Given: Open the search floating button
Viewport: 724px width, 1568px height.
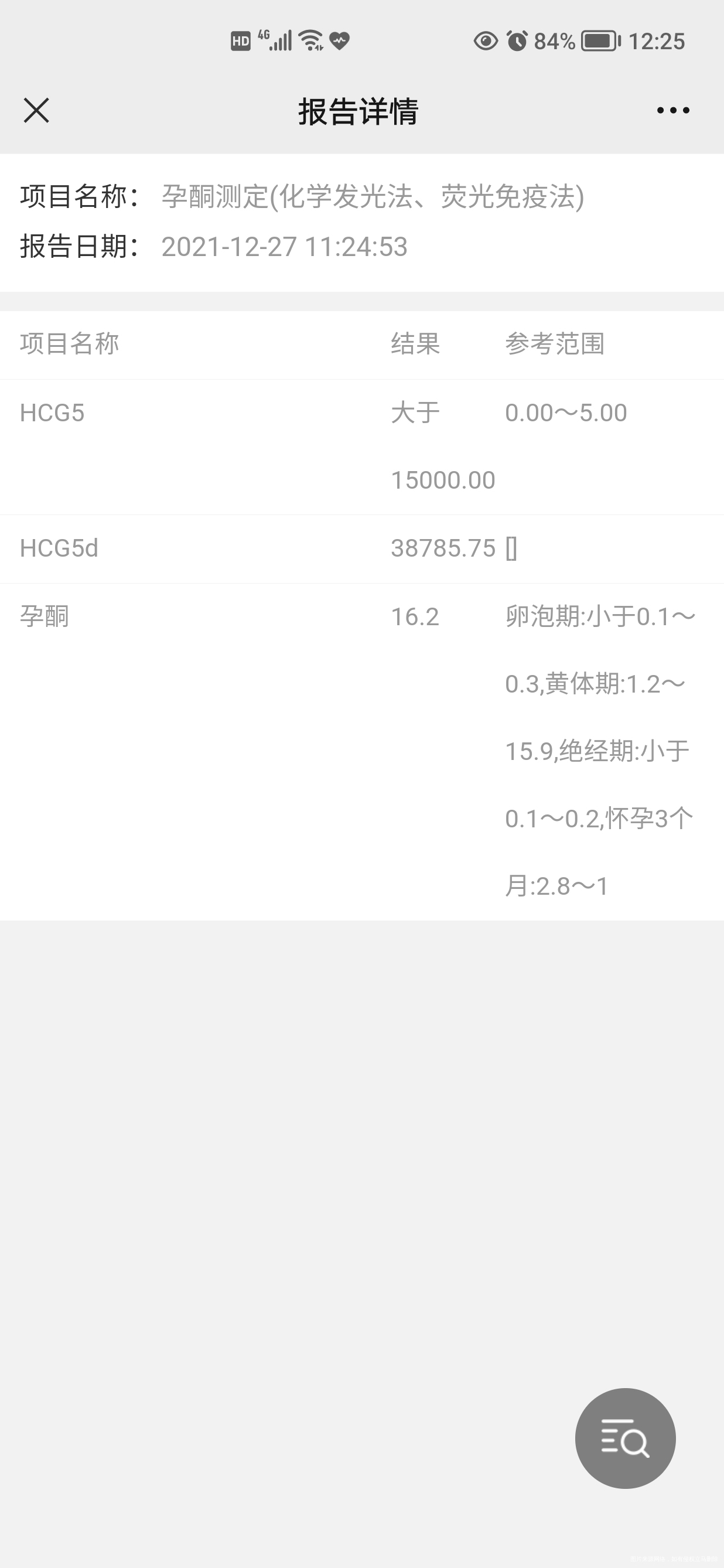Looking at the screenshot, I should tap(624, 1438).
